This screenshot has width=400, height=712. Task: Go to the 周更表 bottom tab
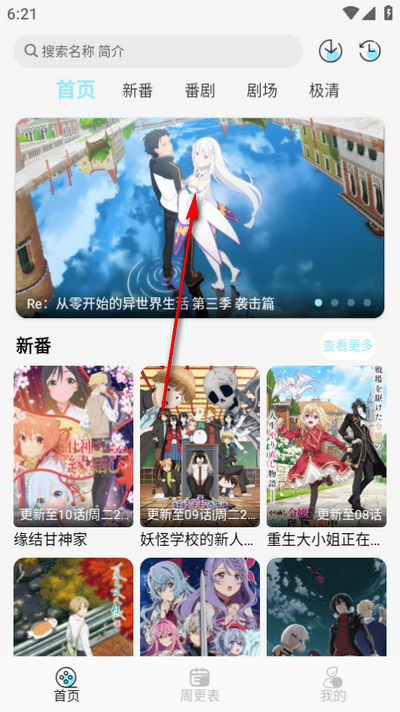(200, 684)
